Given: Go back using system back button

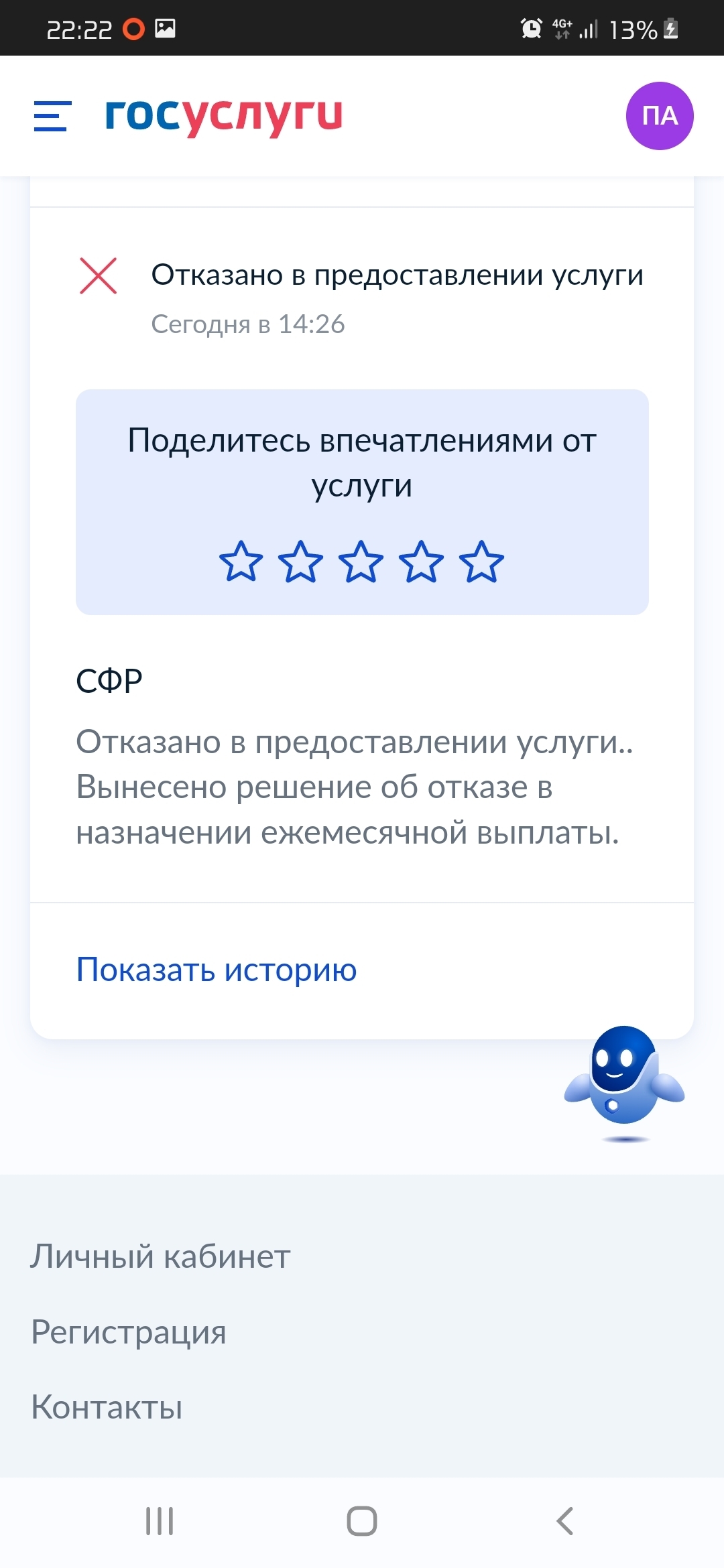Looking at the screenshot, I should pyautogui.click(x=565, y=1521).
